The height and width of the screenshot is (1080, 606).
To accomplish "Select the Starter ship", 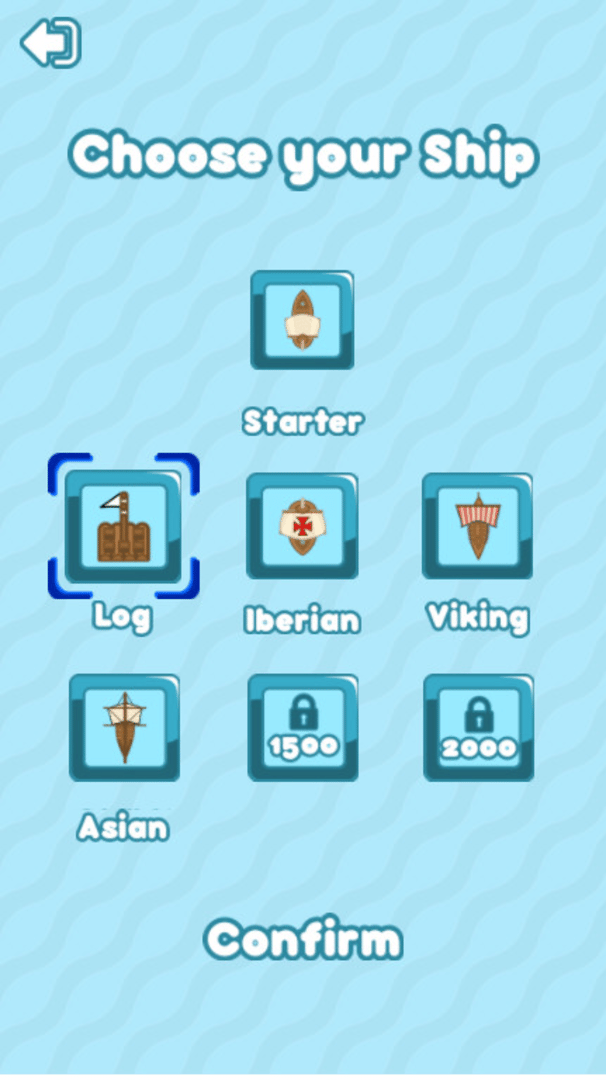I will pyautogui.click(x=302, y=320).
